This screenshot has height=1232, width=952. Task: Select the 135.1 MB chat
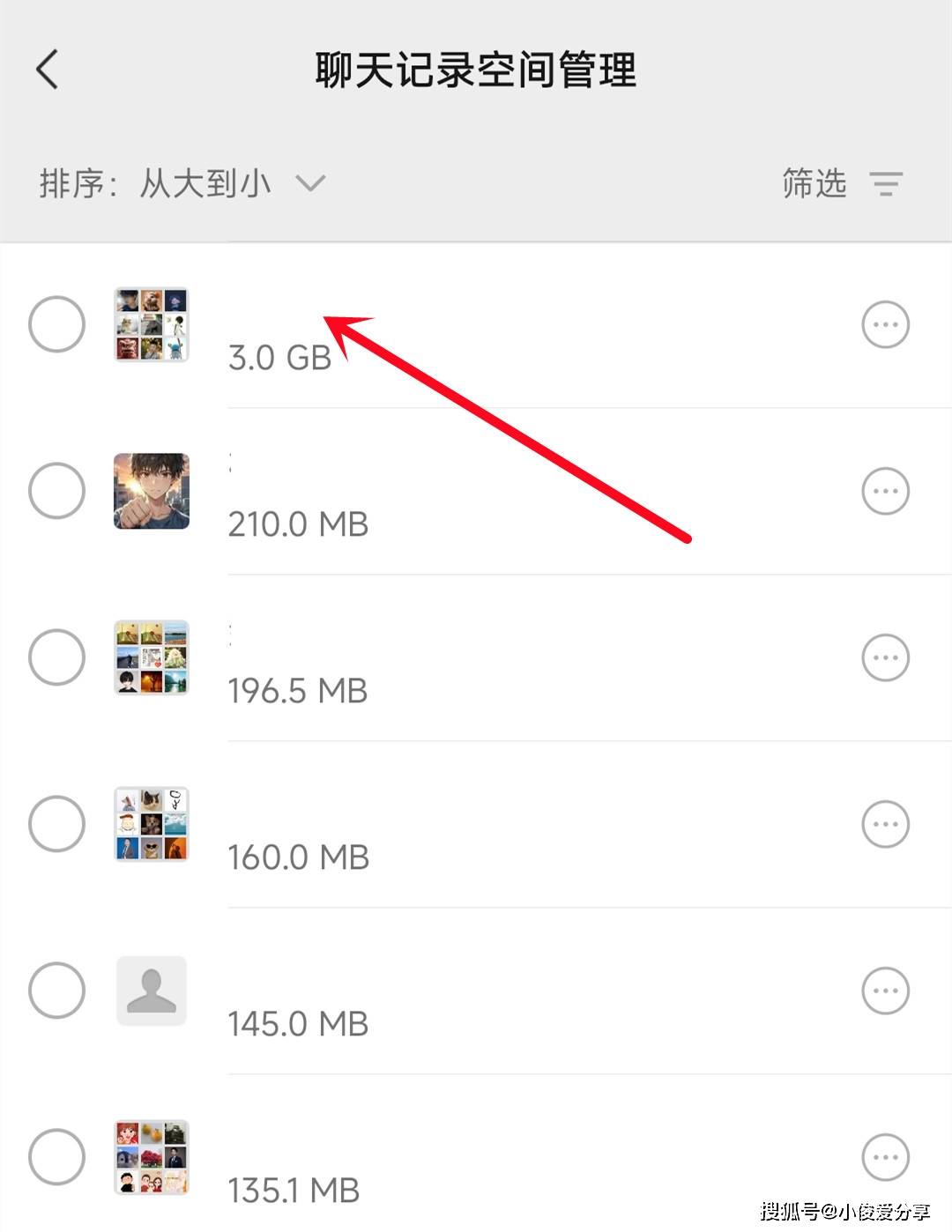[x=57, y=1157]
